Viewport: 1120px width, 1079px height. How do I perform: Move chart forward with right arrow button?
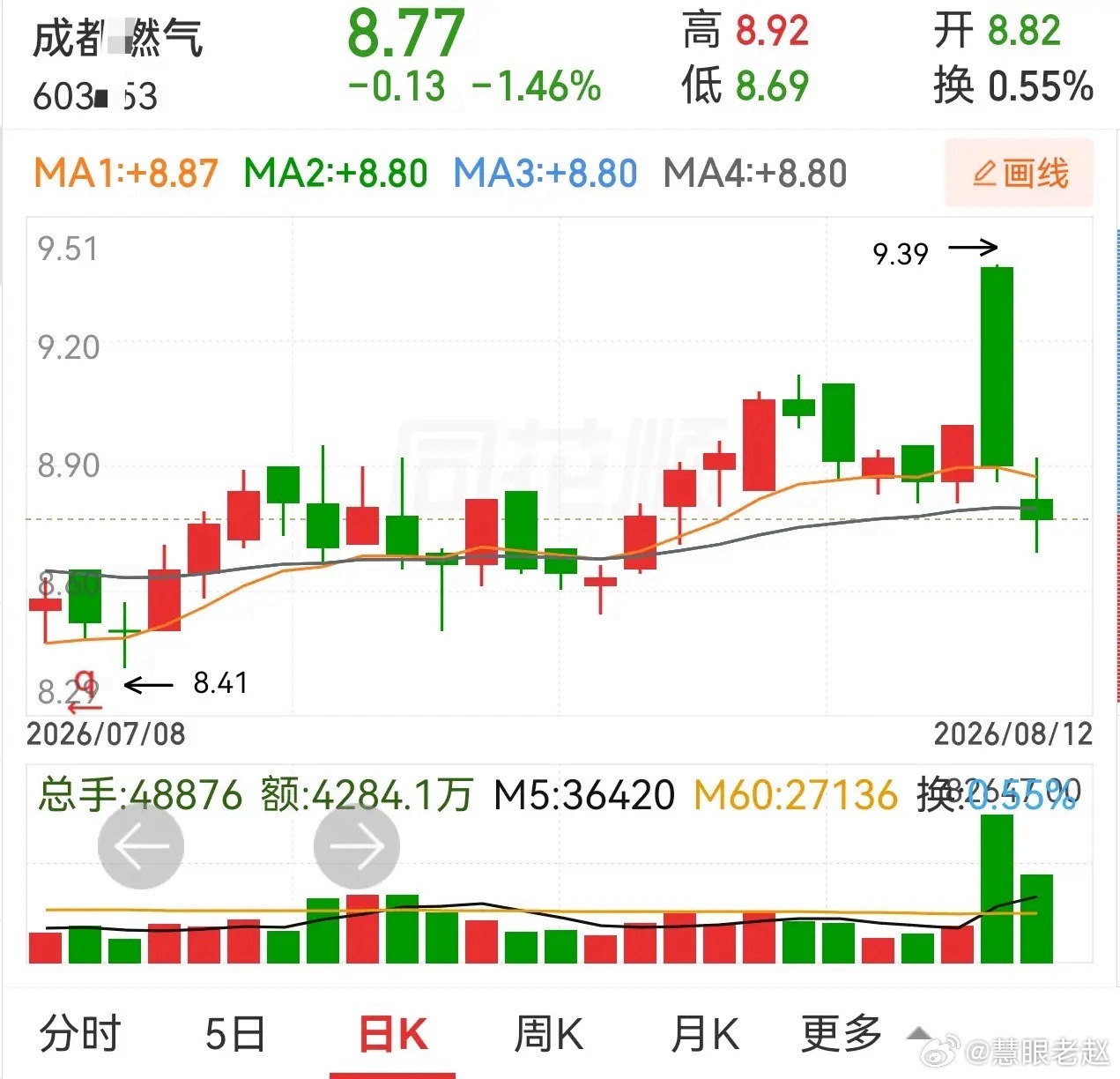[357, 846]
